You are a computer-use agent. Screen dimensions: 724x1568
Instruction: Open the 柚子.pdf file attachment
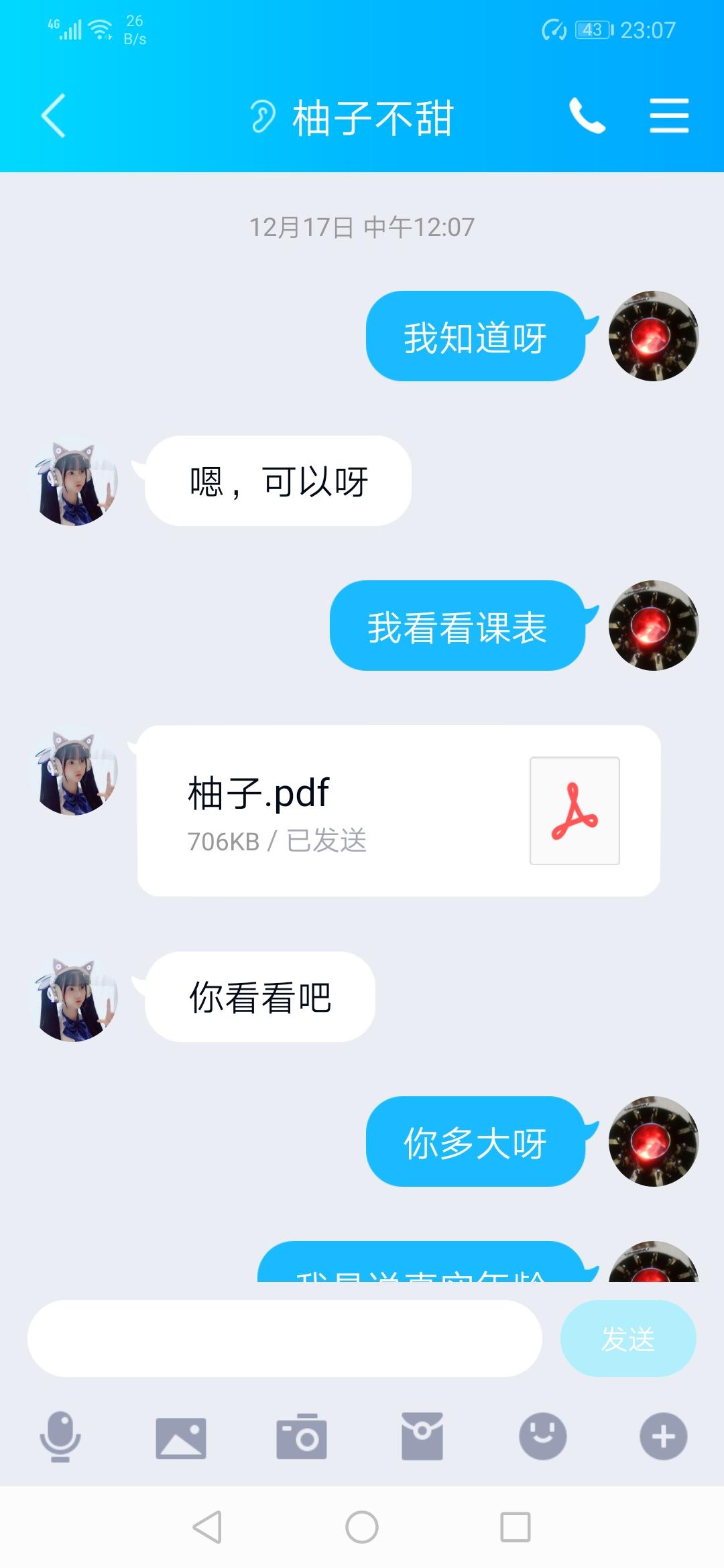398,811
